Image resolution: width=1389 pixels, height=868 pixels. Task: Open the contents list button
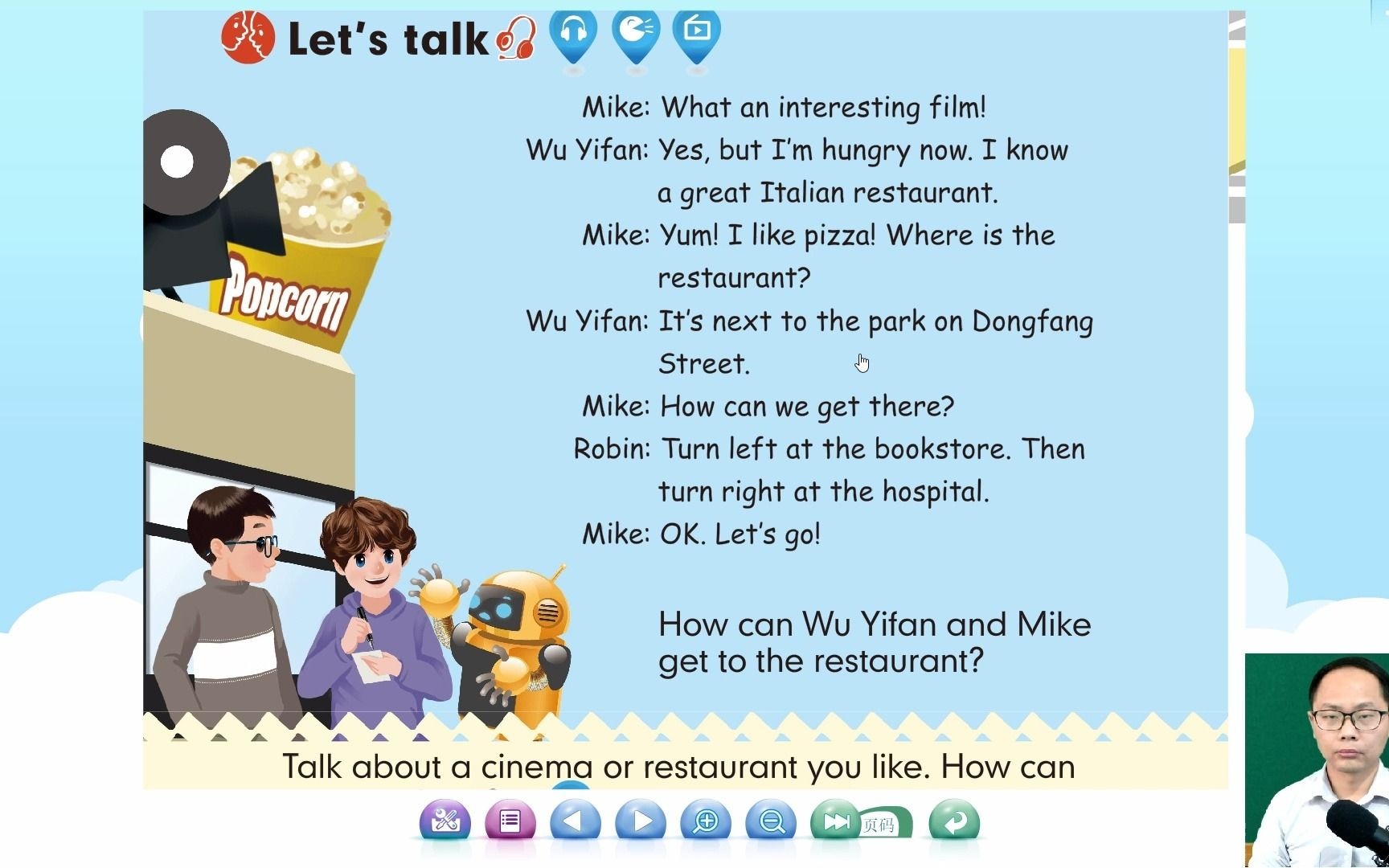pyautogui.click(x=510, y=821)
